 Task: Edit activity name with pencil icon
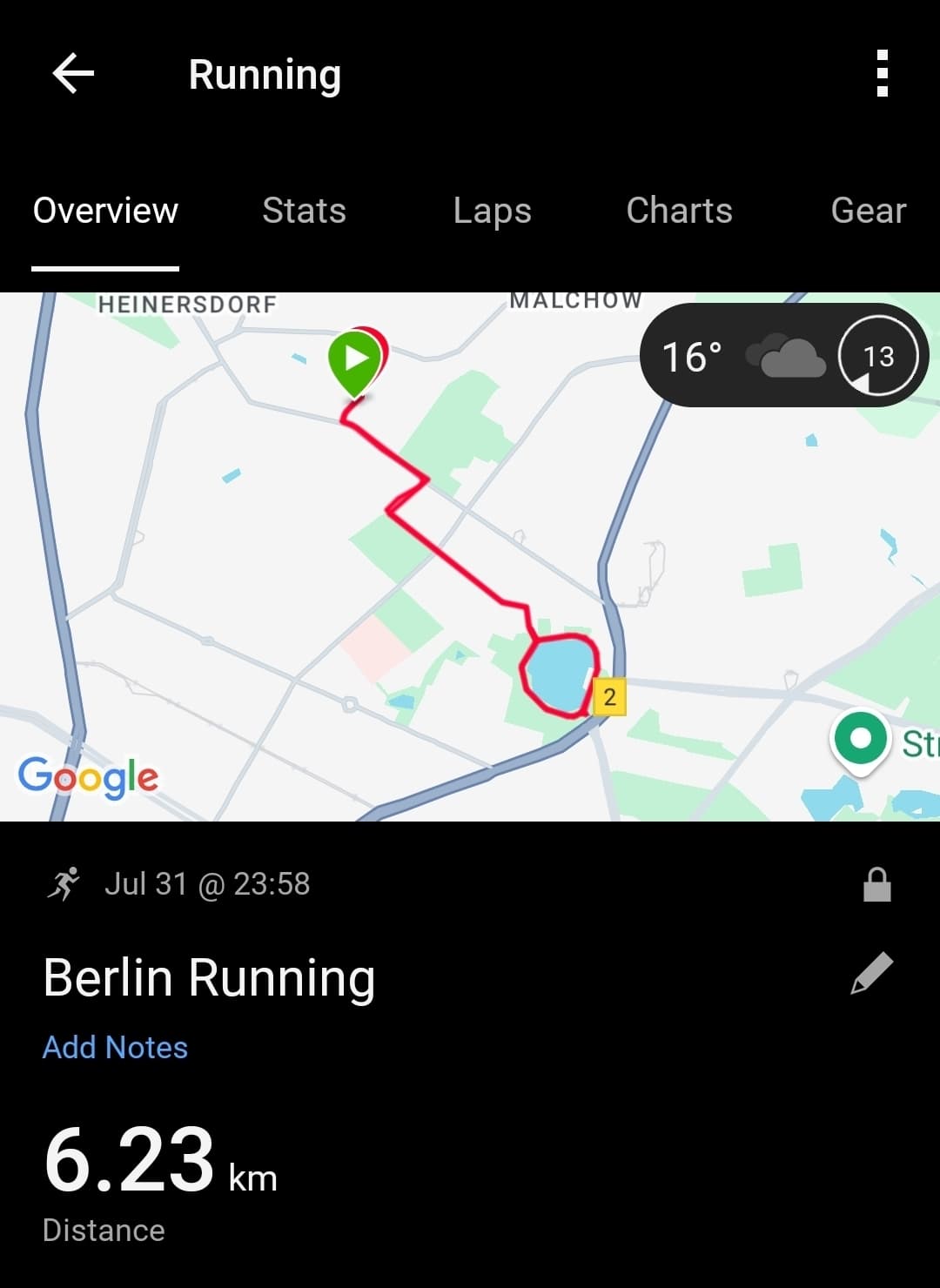[871, 974]
